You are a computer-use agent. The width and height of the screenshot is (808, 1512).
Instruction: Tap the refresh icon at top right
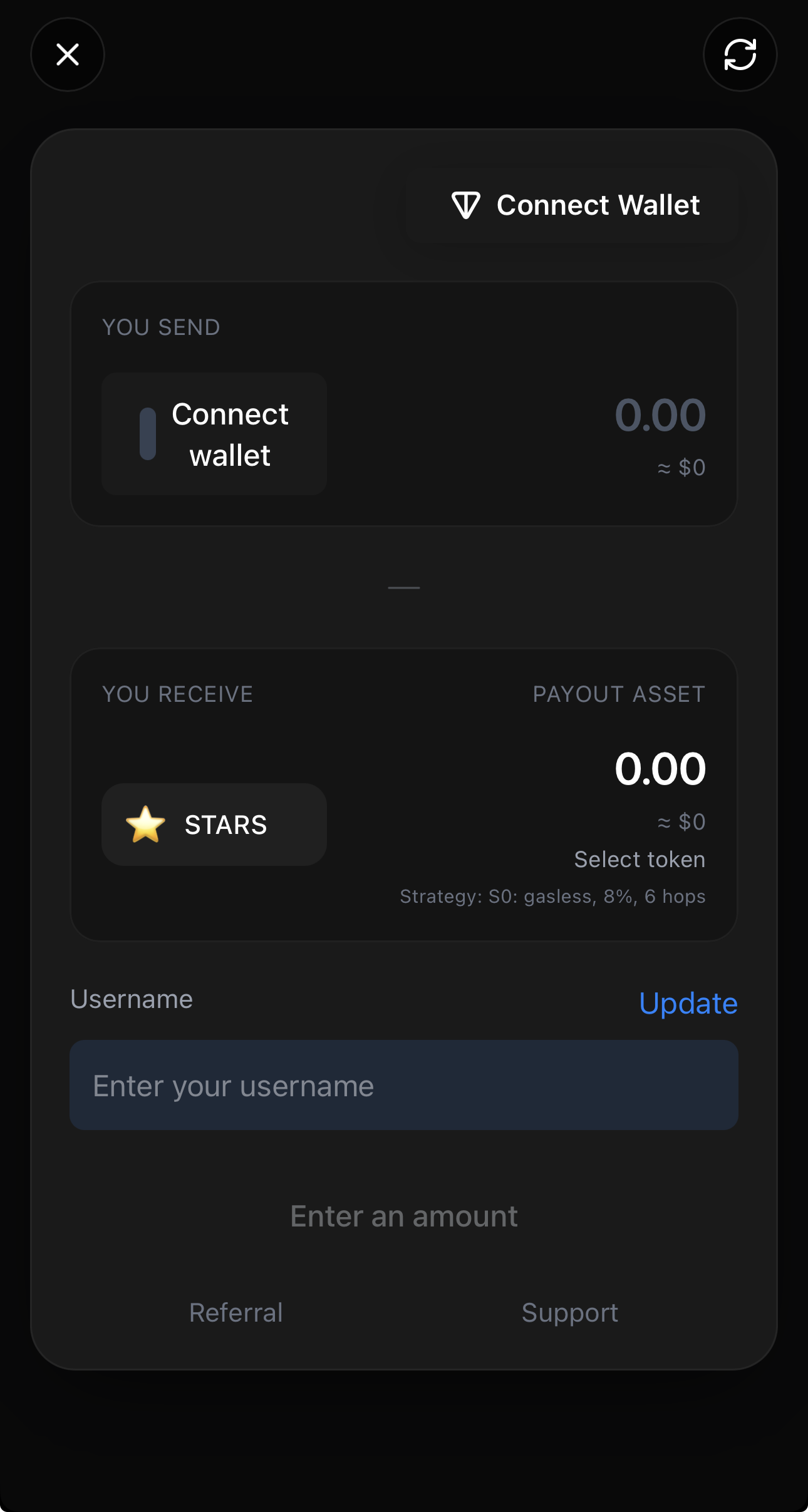click(x=740, y=55)
